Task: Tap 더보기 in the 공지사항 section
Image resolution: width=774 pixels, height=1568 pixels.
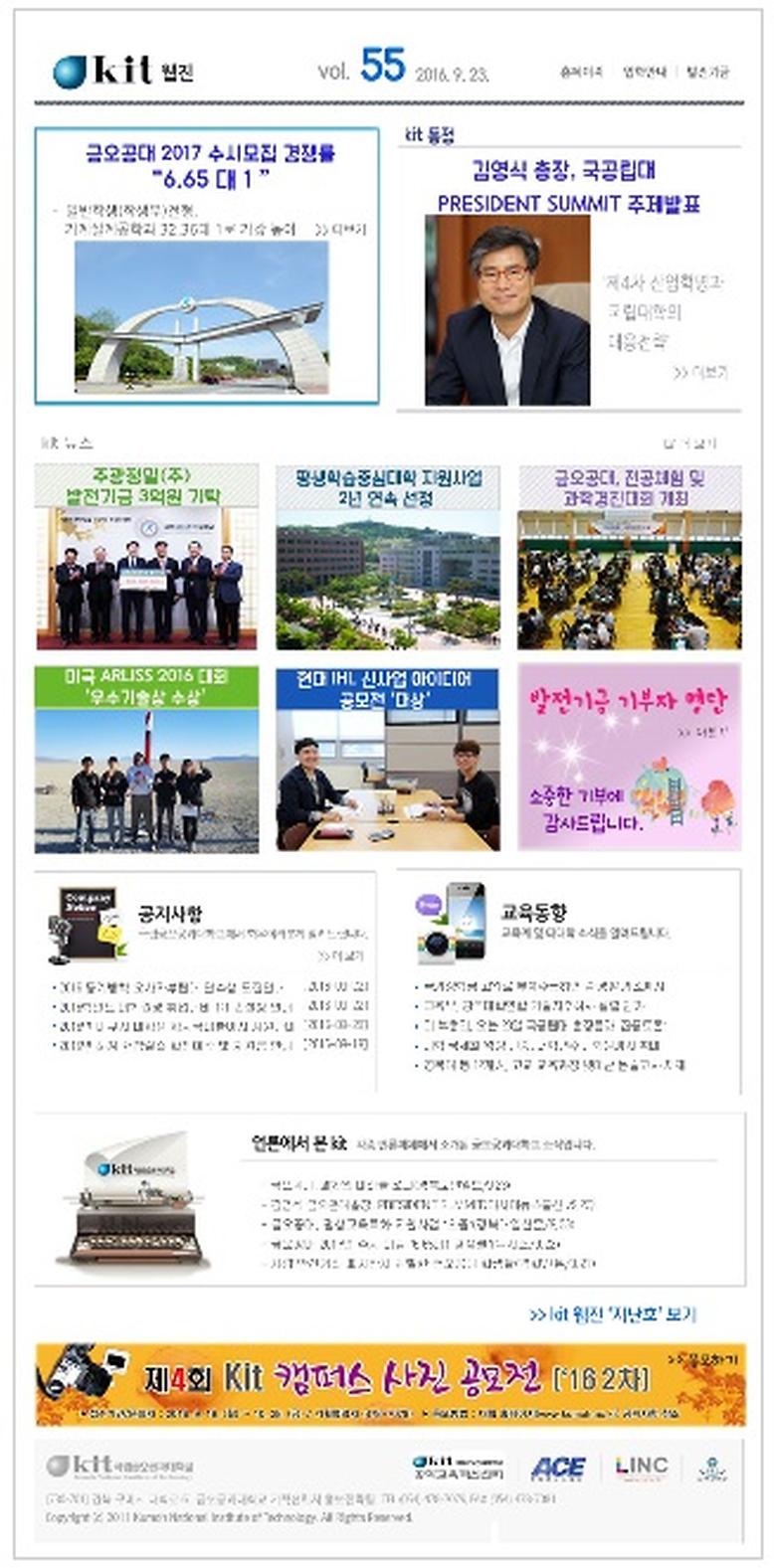Action: tap(340, 956)
